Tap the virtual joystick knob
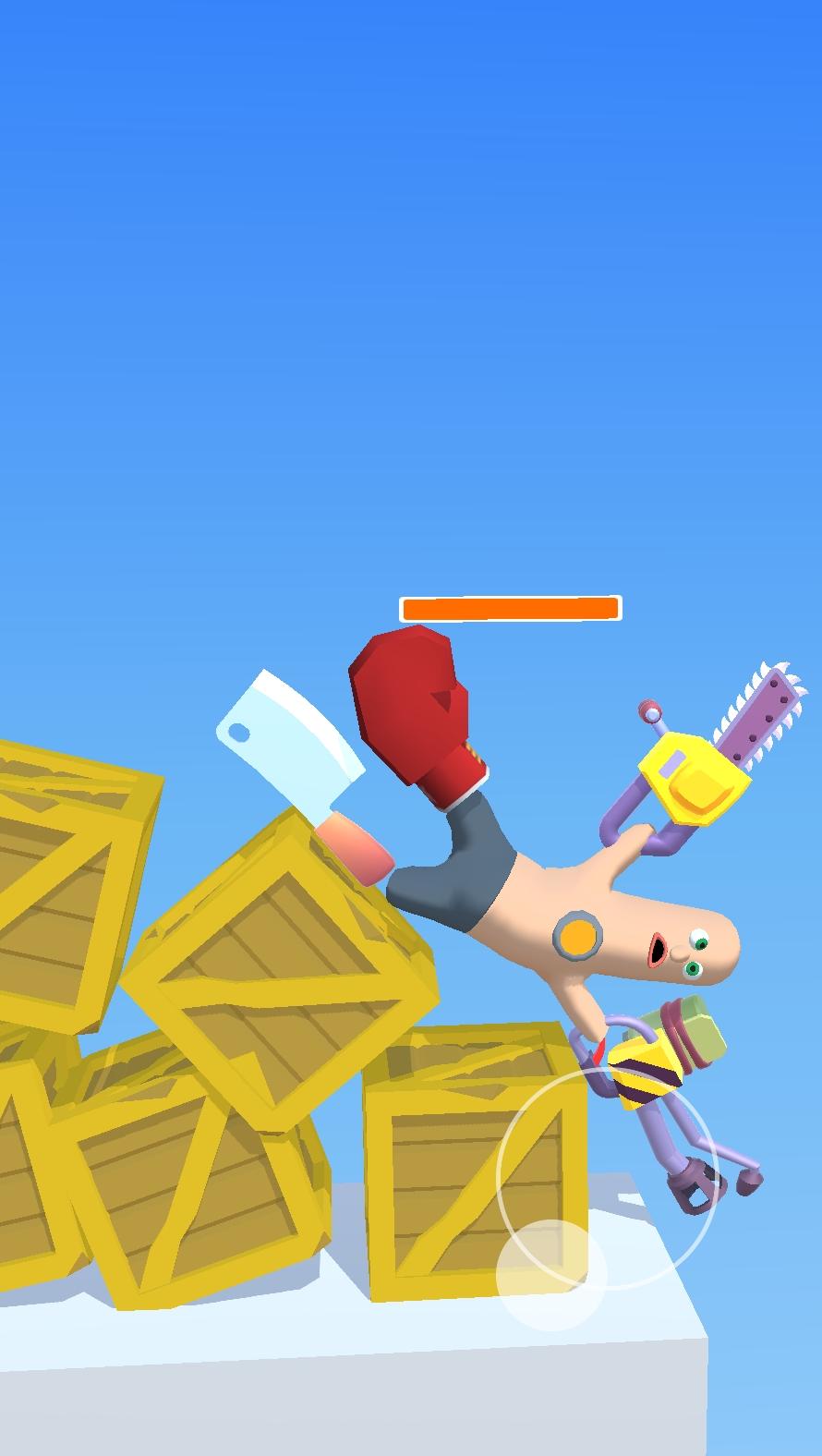The width and height of the screenshot is (822, 1456). pyautogui.click(x=550, y=1275)
